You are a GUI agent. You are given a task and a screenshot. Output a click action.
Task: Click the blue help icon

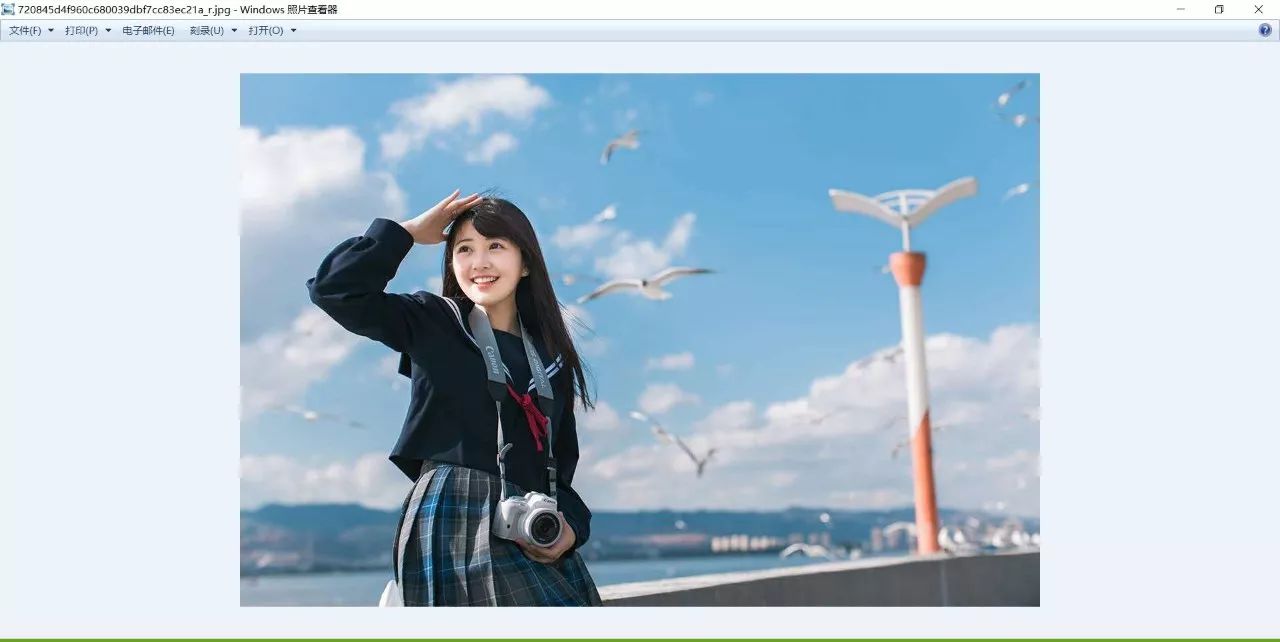1265,30
